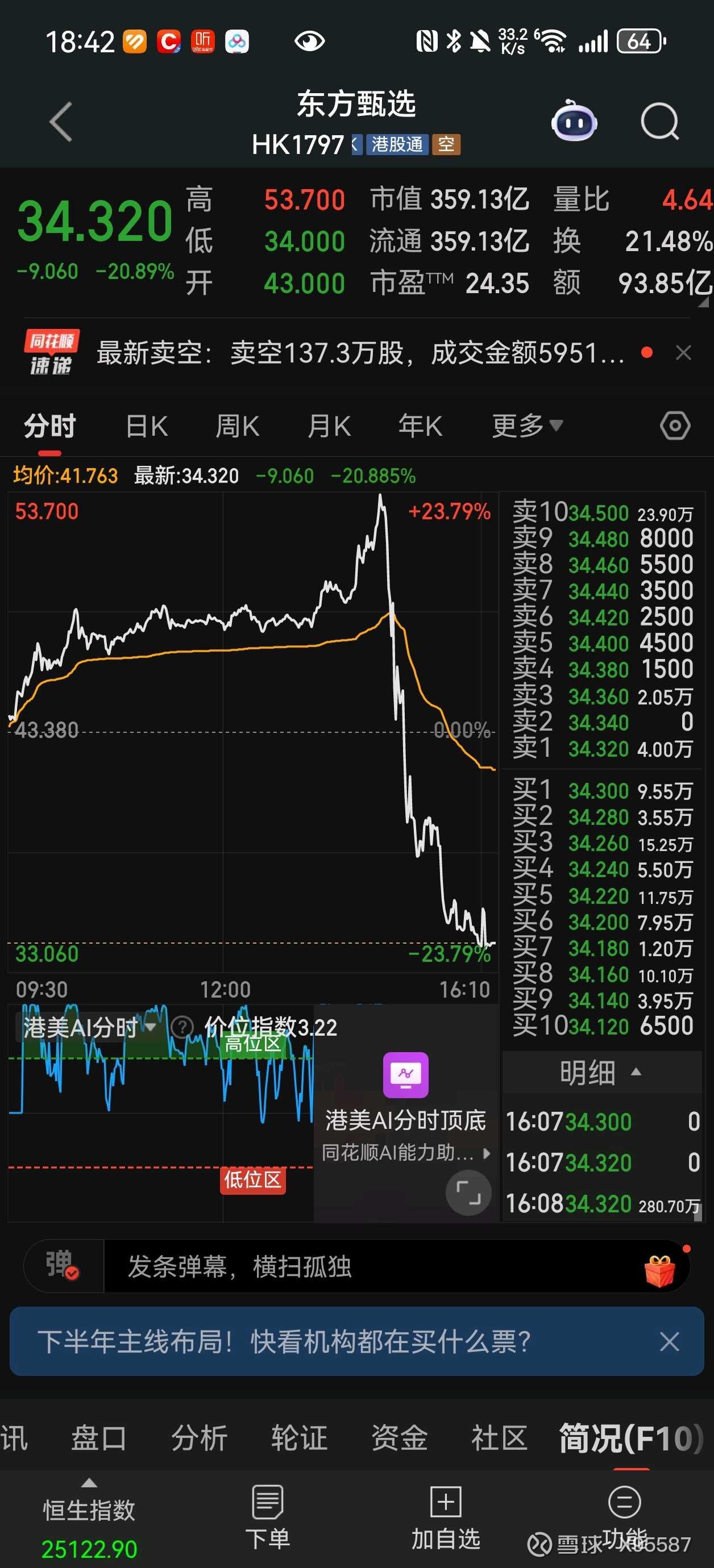Go back using the top-left arrow
714x1568 pixels.
point(61,122)
